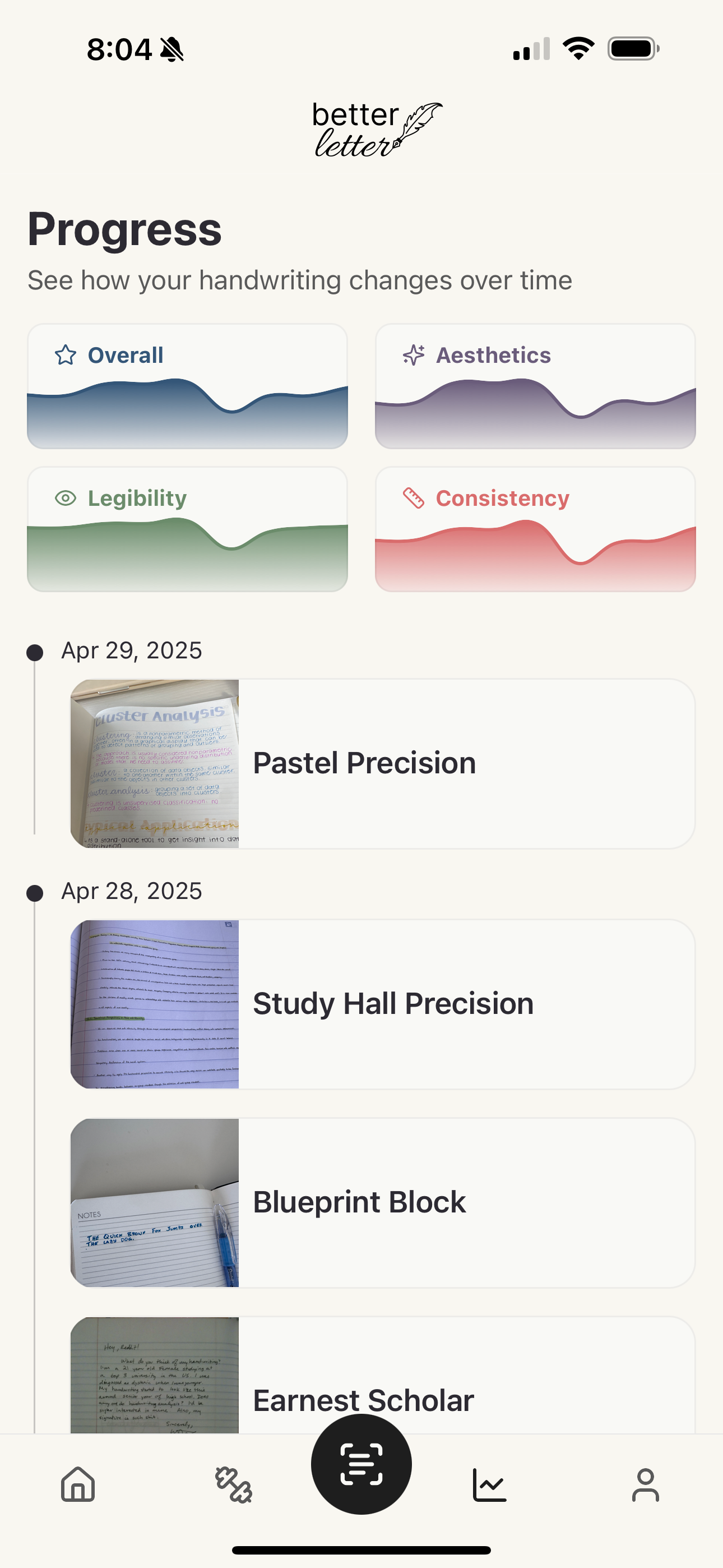Open the Study Hall Precision entry
Screen dimensions: 723x1568
(382, 1004)
